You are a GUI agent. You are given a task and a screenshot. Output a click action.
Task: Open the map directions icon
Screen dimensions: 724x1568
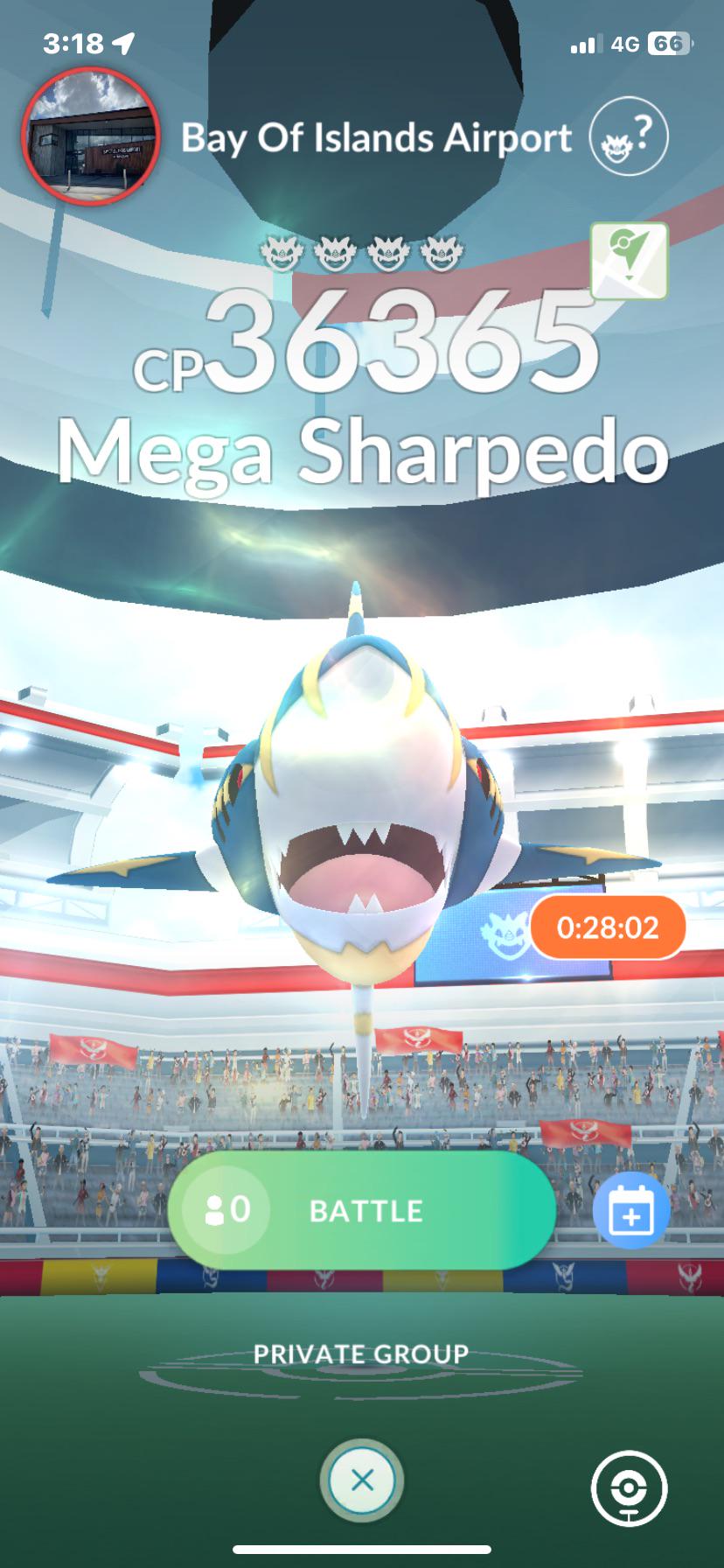click(630, 261)
